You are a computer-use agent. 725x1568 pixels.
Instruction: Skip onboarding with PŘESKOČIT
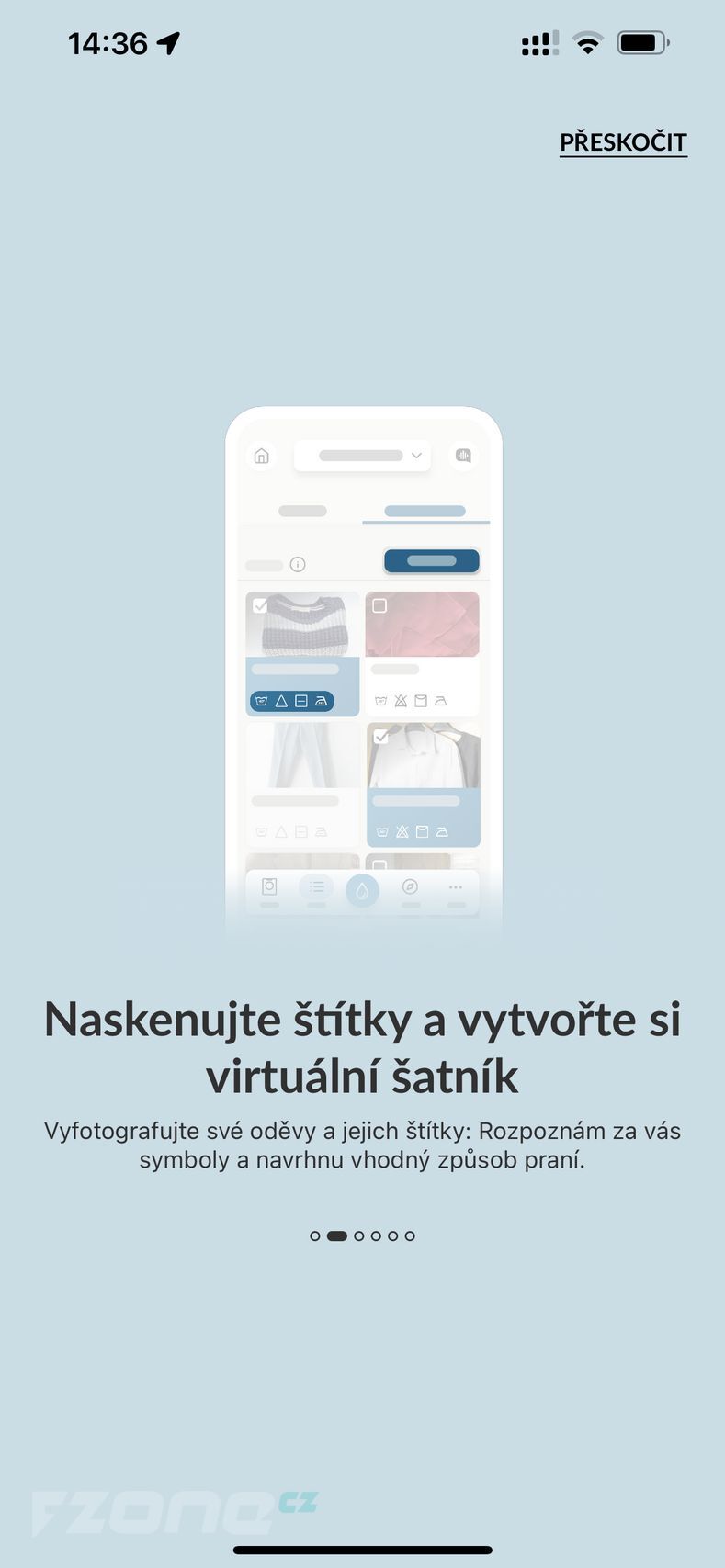pyautogui.click(x=623, y=142)
